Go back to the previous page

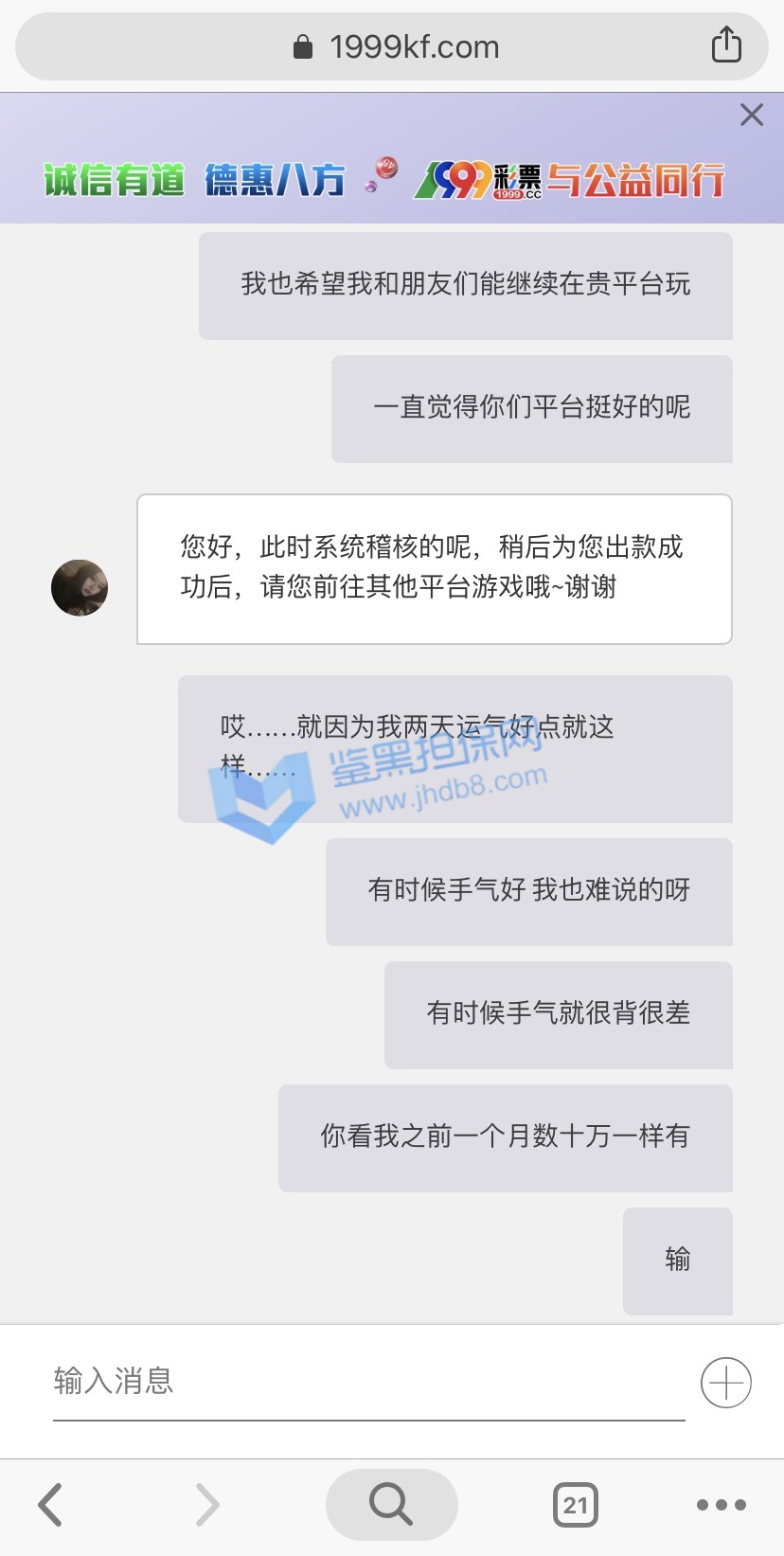[x=51, y=1504]
